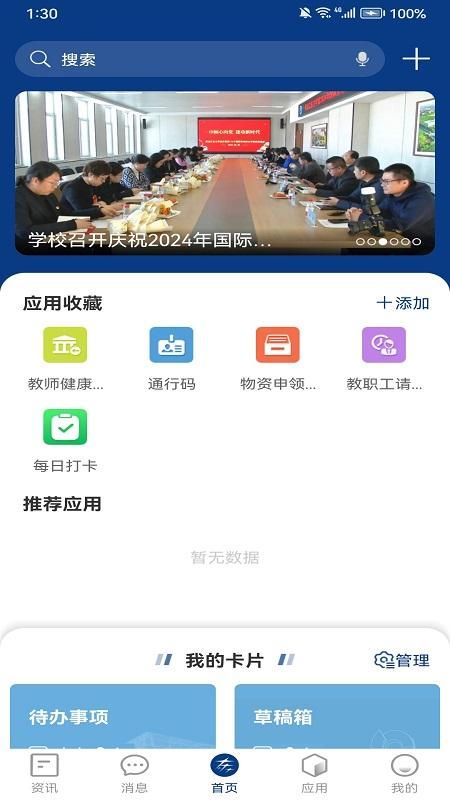The image size is (450, 800).
Task: Open the 物资申领 app
Action: pyautogui.click(x=278, y=359)
